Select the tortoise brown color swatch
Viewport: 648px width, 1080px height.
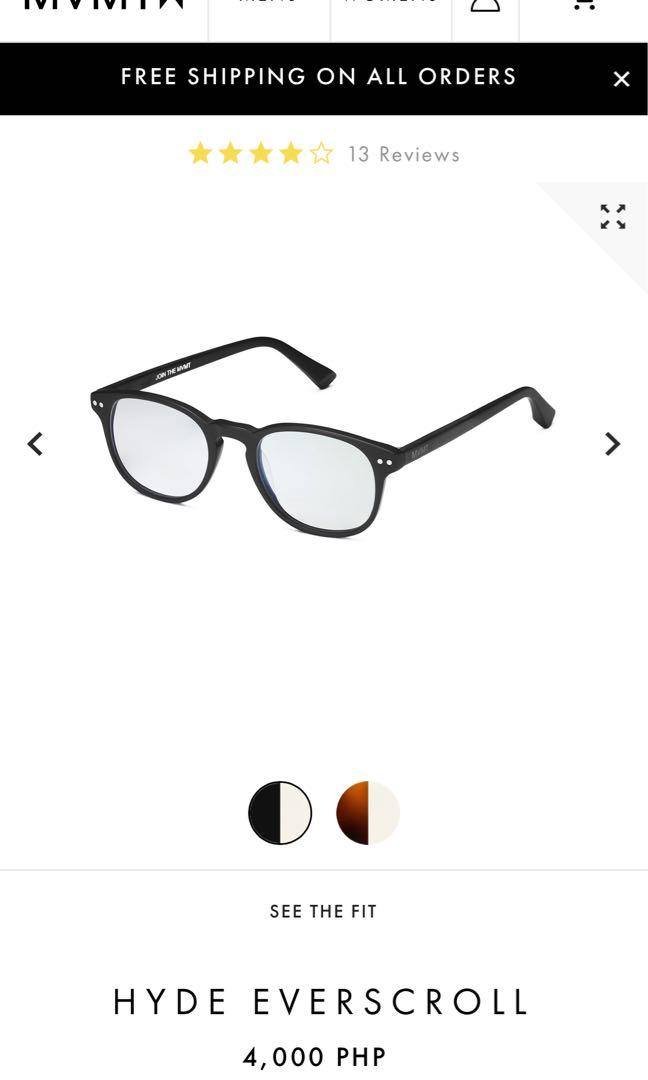pos(367,813)
